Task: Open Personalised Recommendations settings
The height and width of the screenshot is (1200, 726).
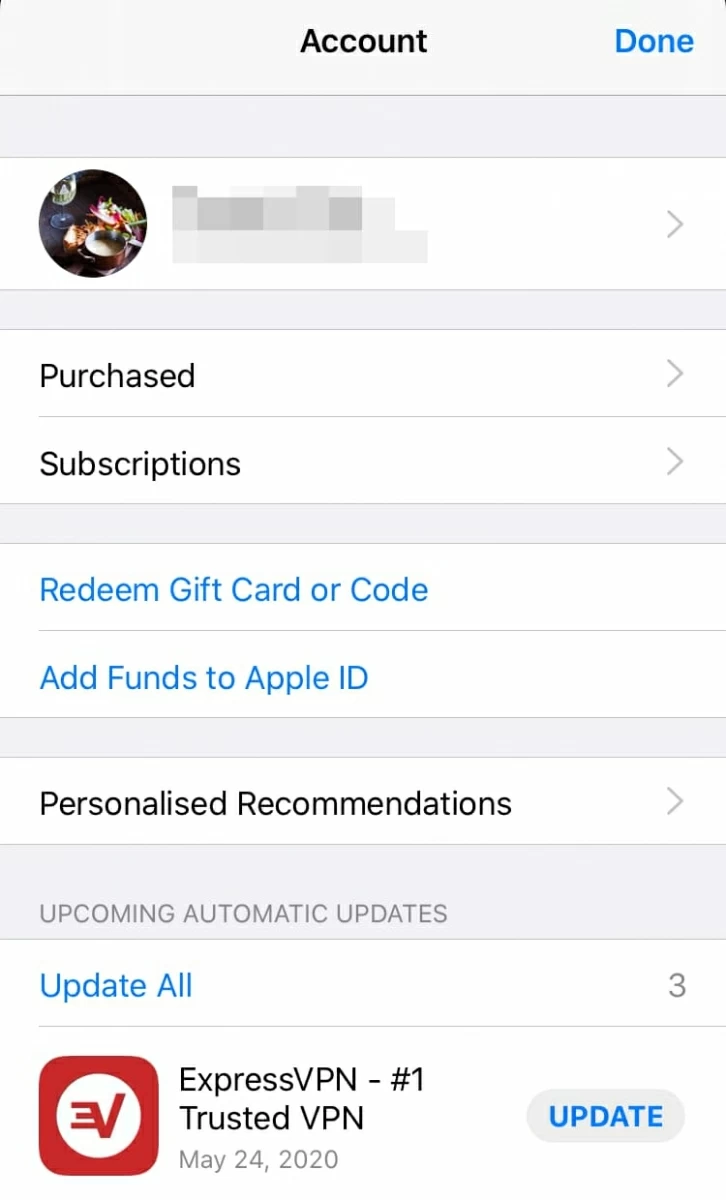Action: tap(362, 803)
